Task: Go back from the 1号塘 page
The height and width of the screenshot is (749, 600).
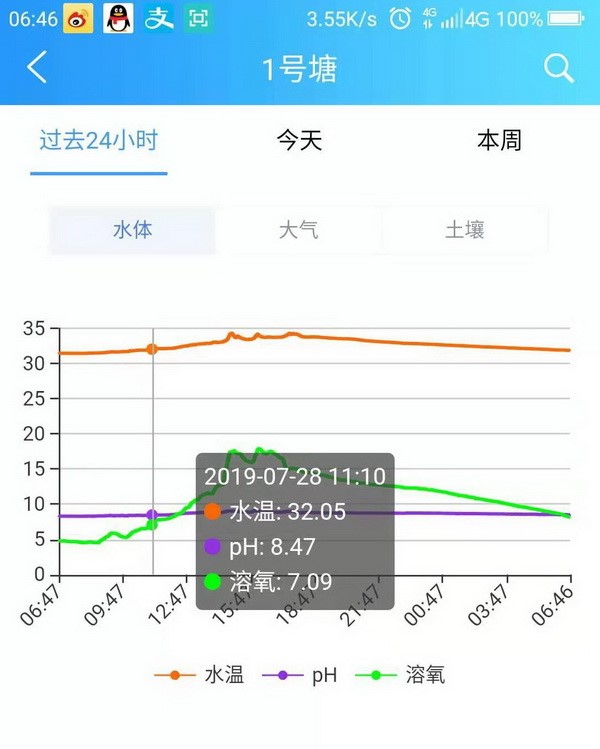Action: (x=37, y=68)
